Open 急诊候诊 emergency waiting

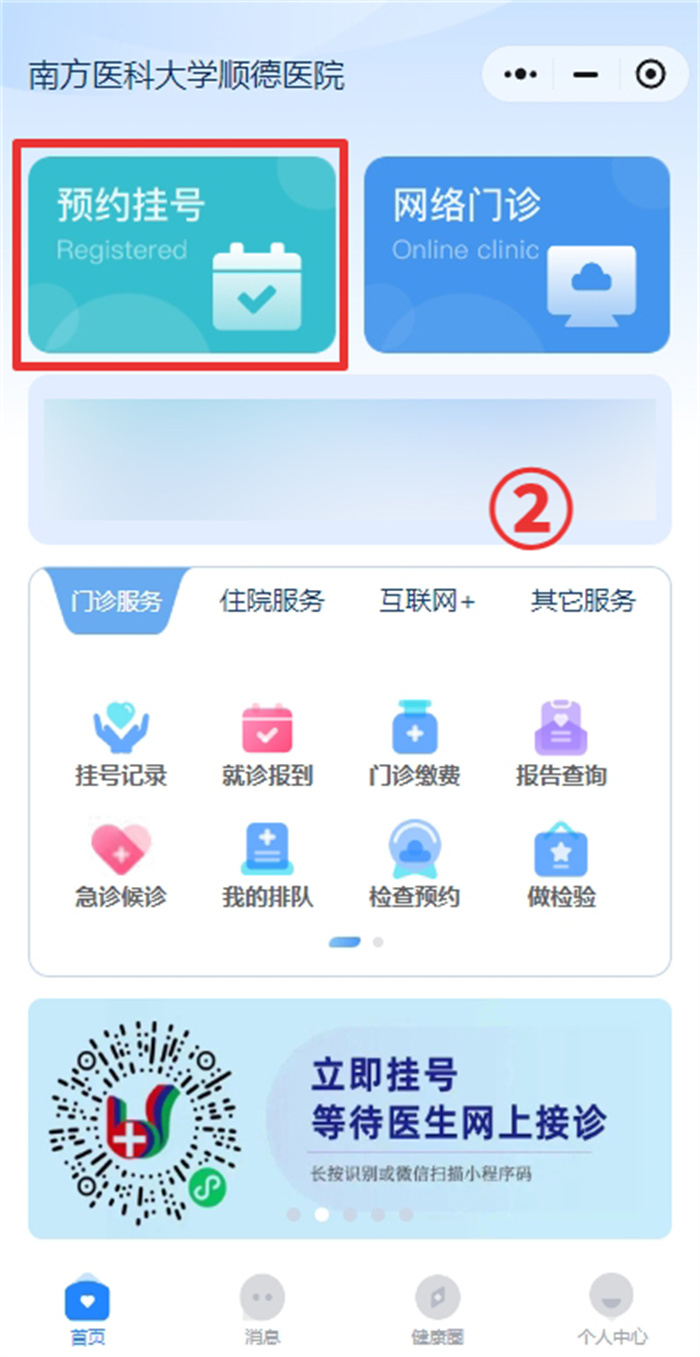[121, 865]
